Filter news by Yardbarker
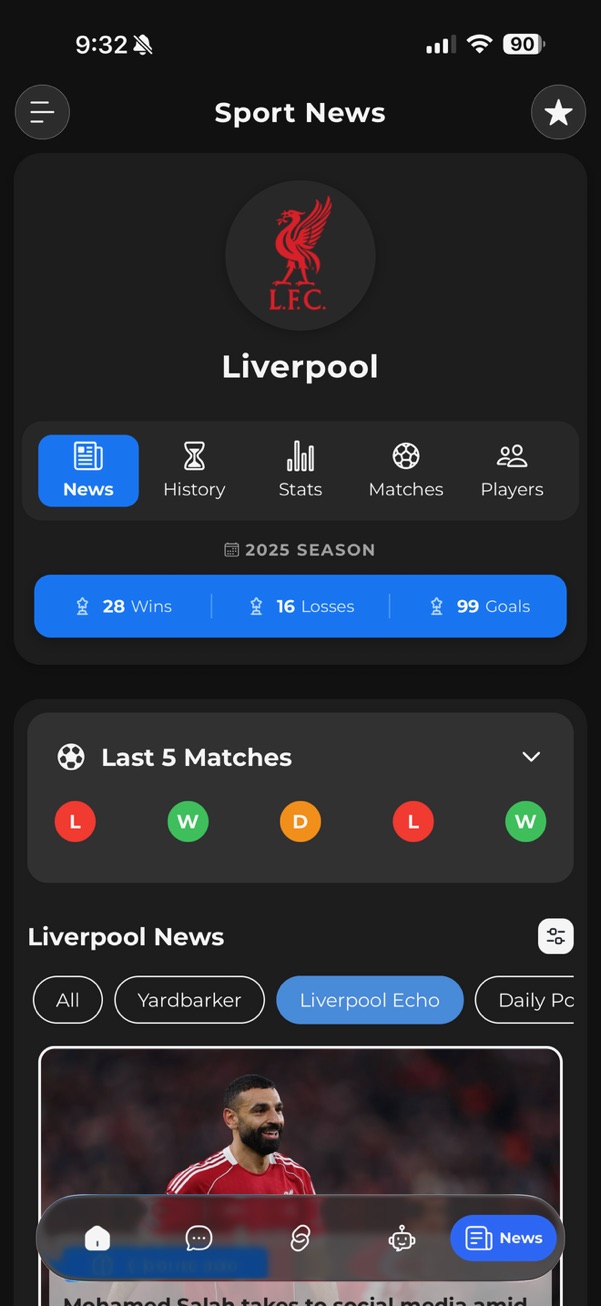Image resolution: width=601 pixels, height=1306 pixels. pyautogui.click(x=189, y=1000)
